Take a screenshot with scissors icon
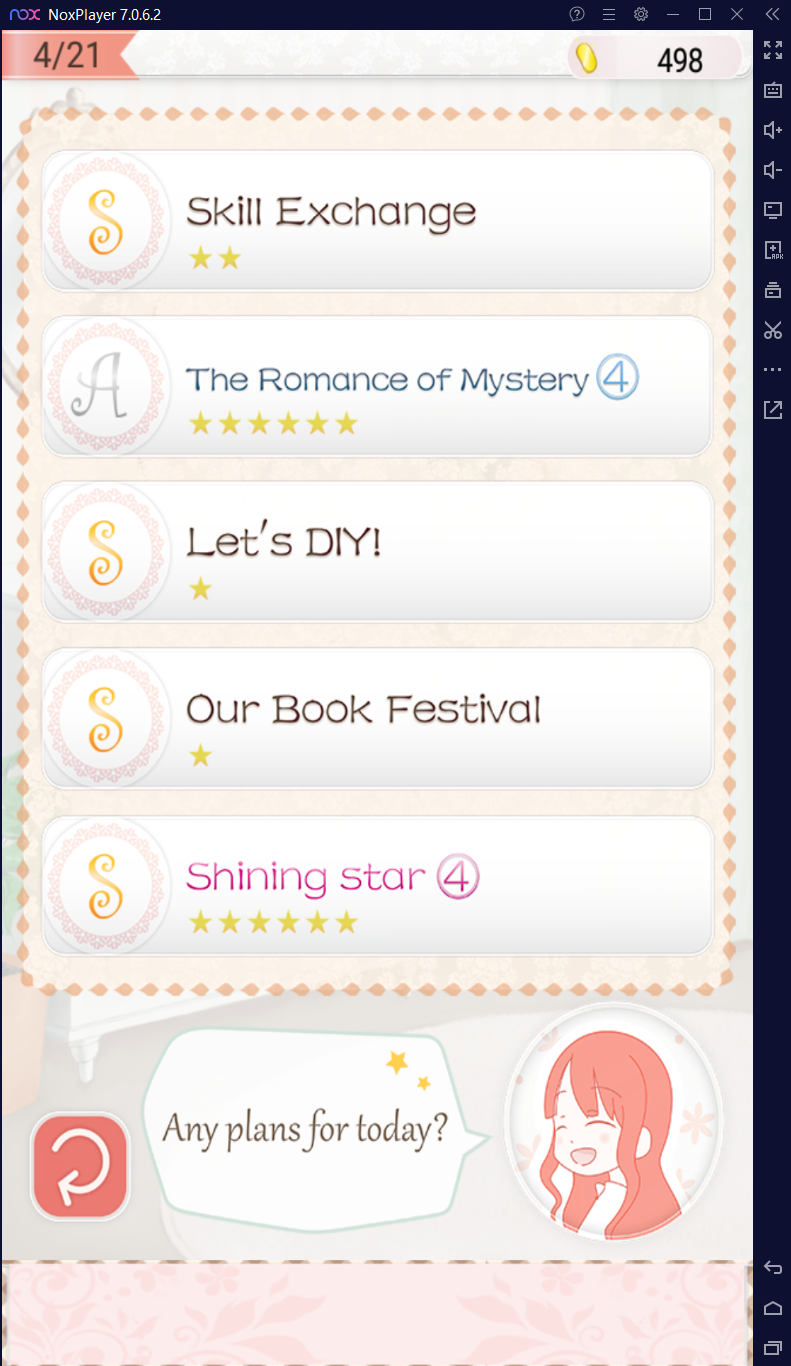Viewport: 791px width, 1366px height. [x=772, y=330]
